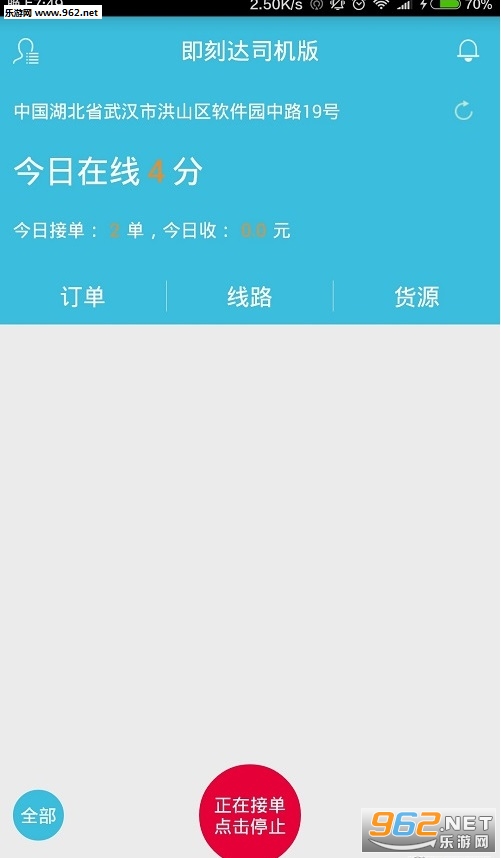Switch to the 订单 tab
The height and width of the screenshot is (858, 501).
tap(83, 297)
